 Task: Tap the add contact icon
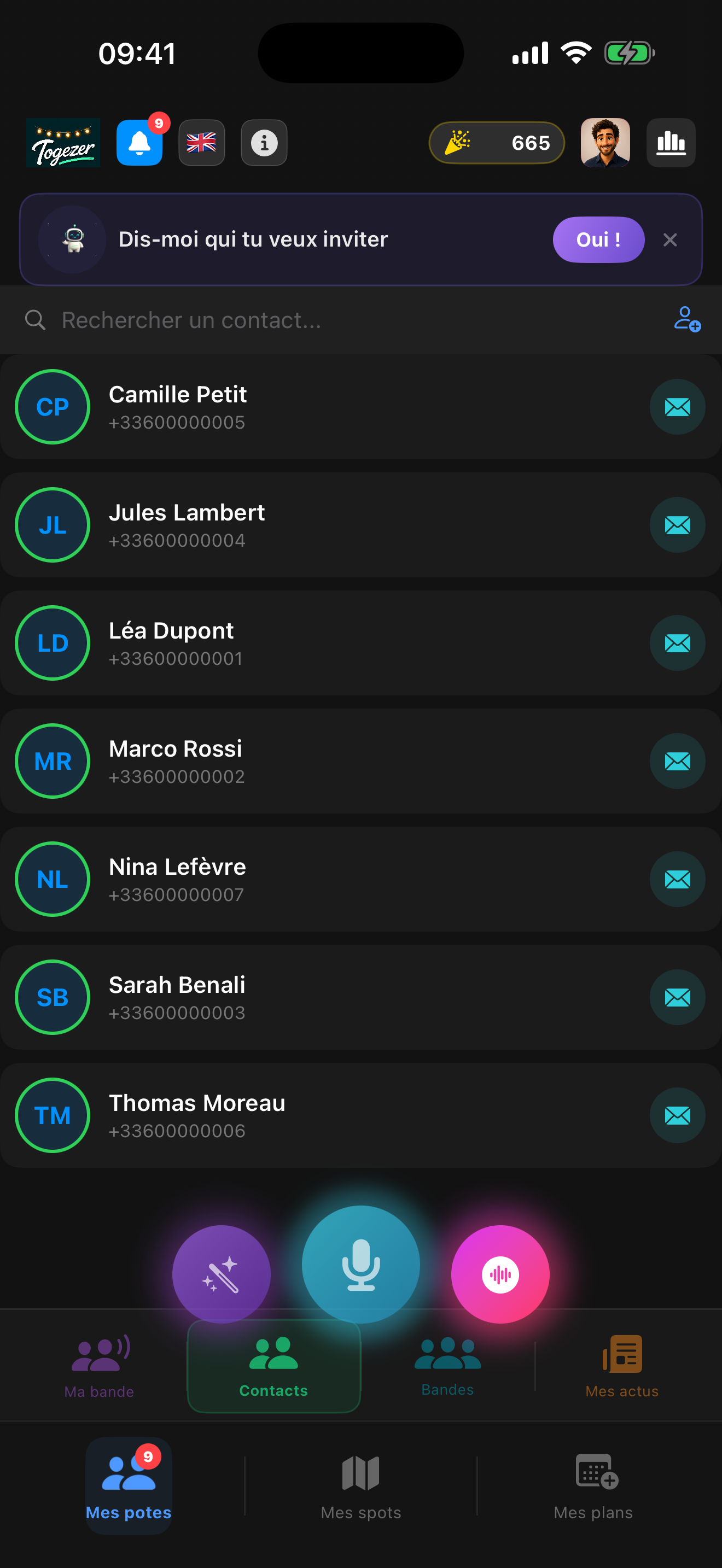[688, 319]
